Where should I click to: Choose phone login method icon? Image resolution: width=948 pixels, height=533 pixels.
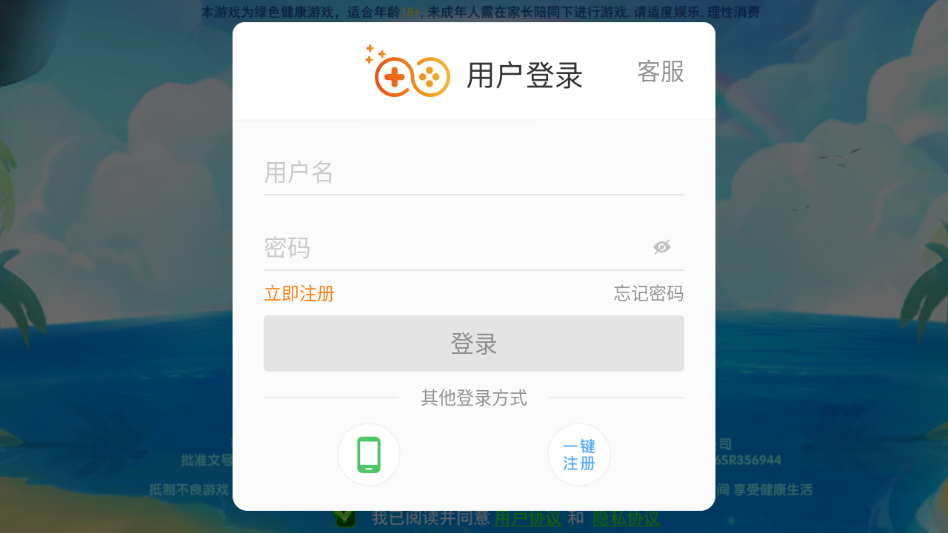point(369,454)
